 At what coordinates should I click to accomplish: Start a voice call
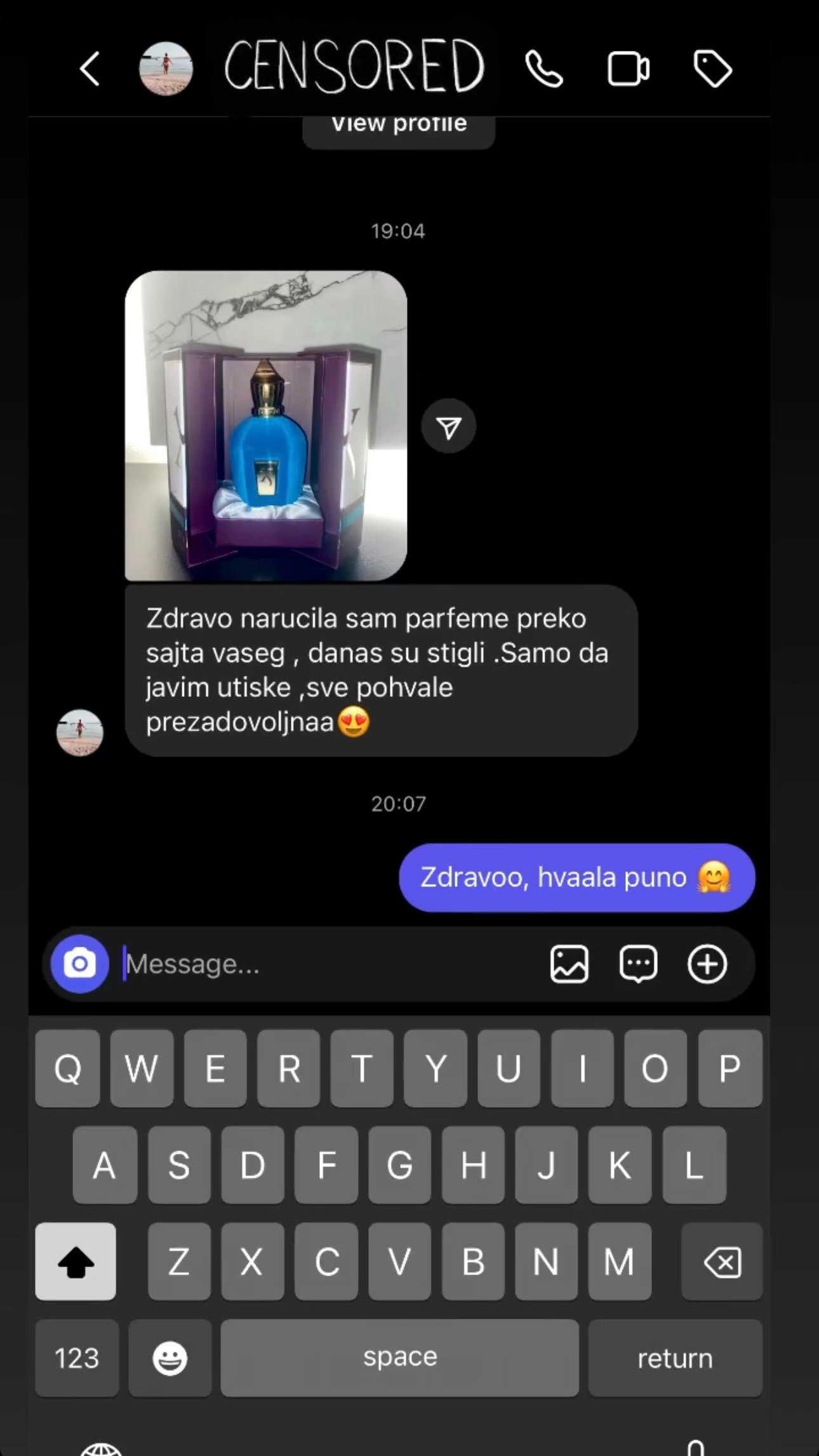543,69
